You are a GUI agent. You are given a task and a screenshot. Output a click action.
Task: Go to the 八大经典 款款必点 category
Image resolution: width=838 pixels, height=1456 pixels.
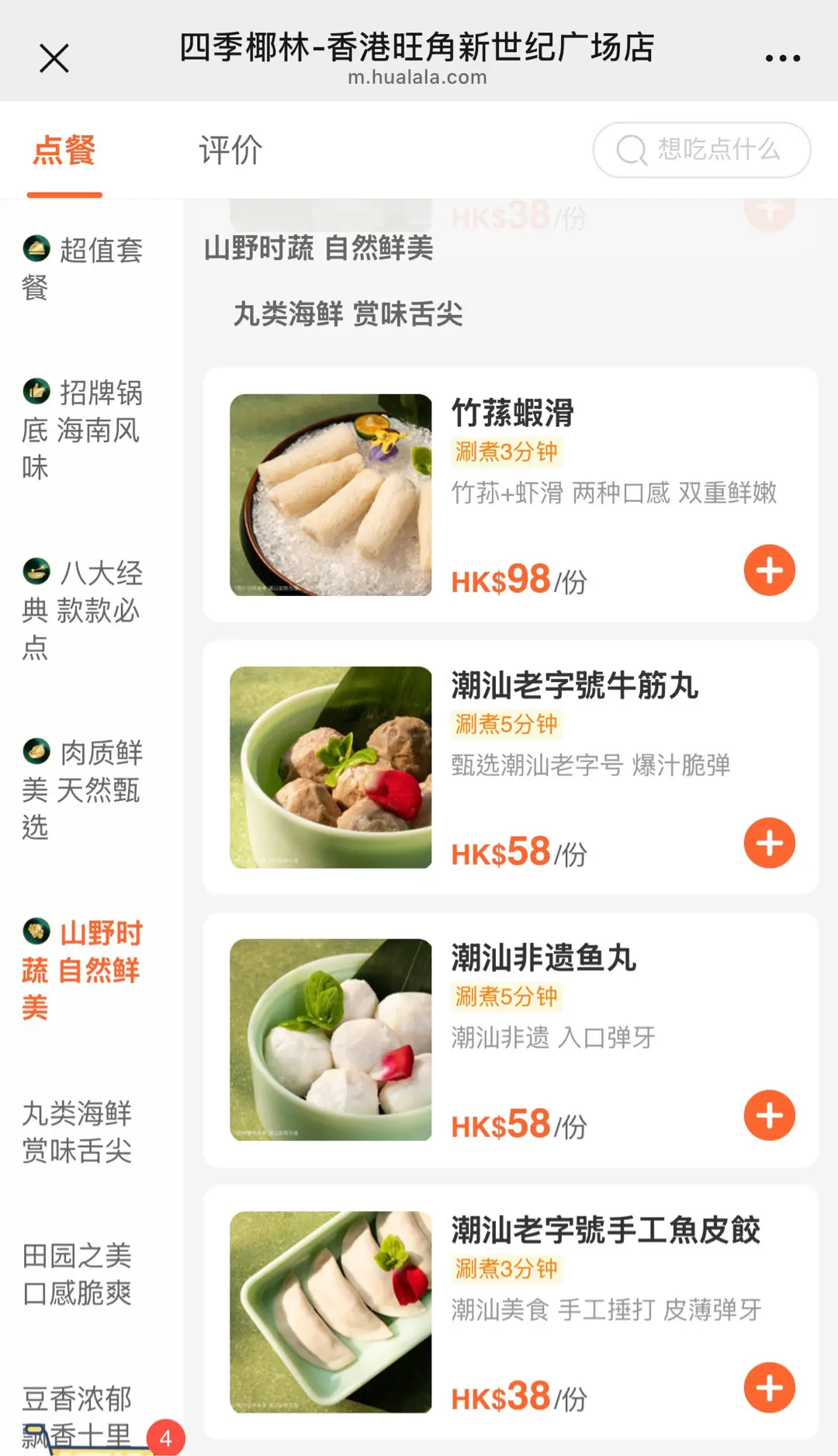tap(82, 610)
